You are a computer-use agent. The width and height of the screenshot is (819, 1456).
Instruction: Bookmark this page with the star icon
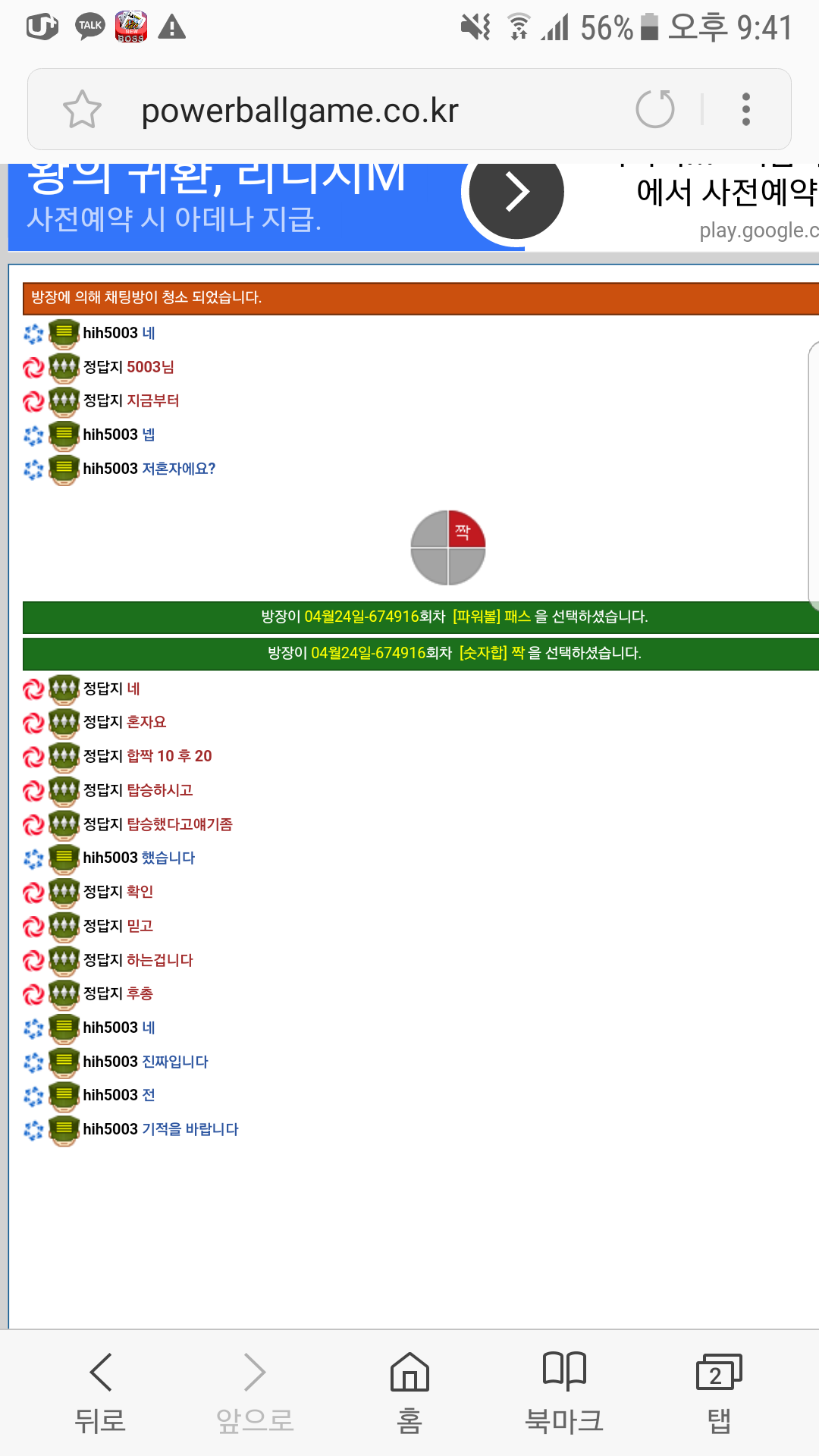point(82,109)
